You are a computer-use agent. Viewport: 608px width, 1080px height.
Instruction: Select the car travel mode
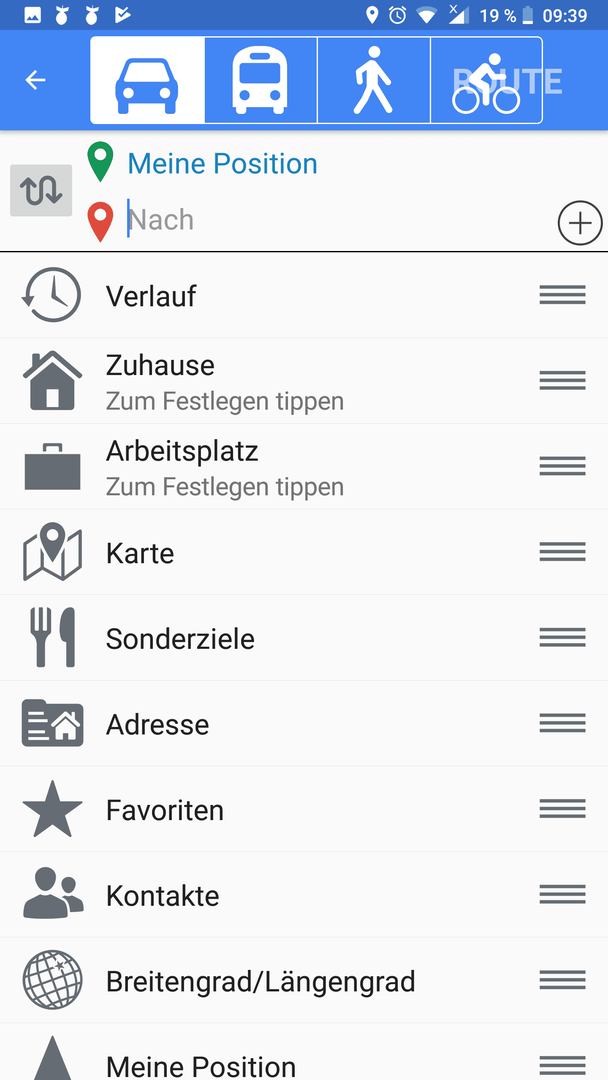tap(147, 81)
